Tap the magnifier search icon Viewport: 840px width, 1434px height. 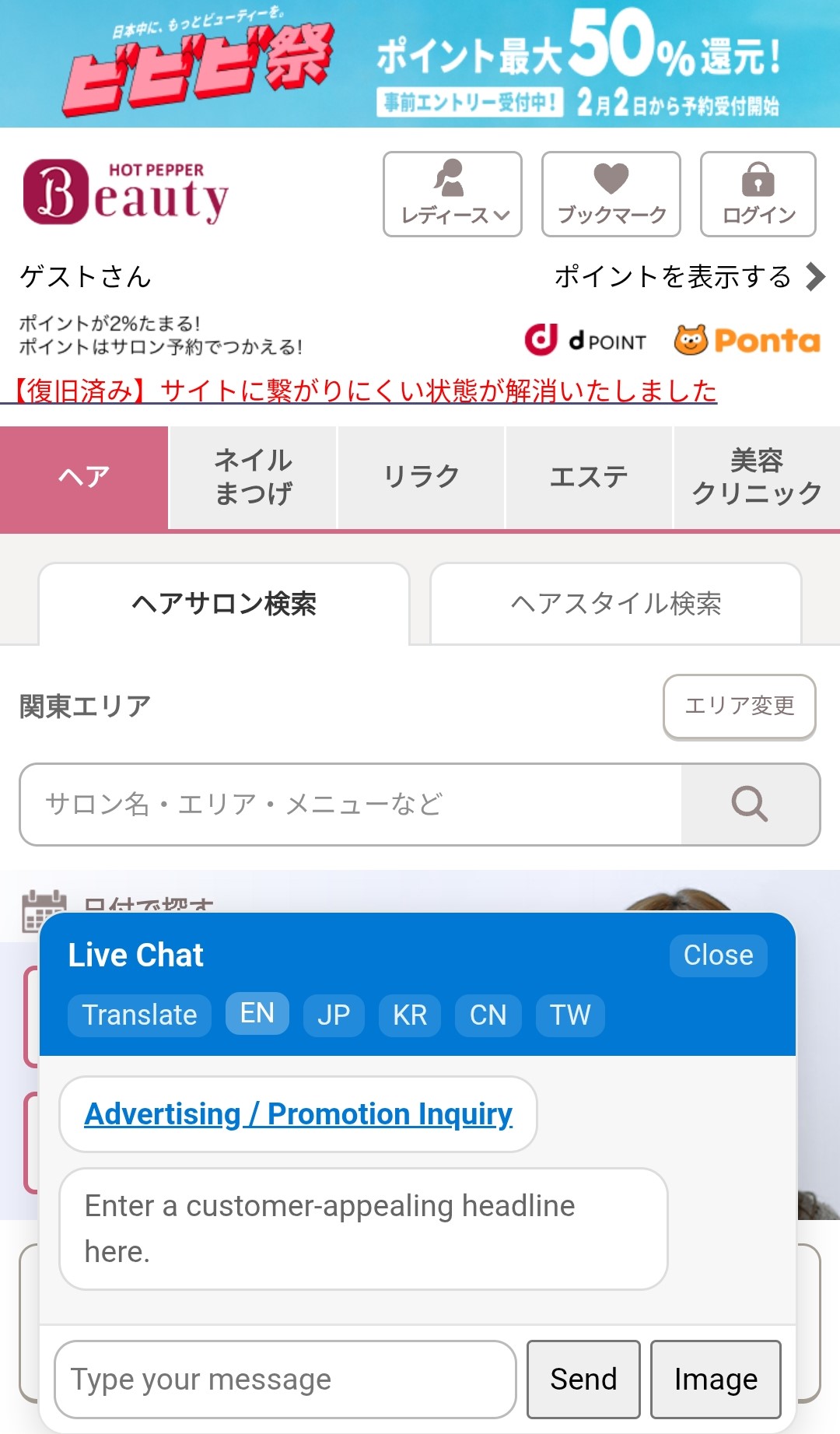click(x=750, y=804)
